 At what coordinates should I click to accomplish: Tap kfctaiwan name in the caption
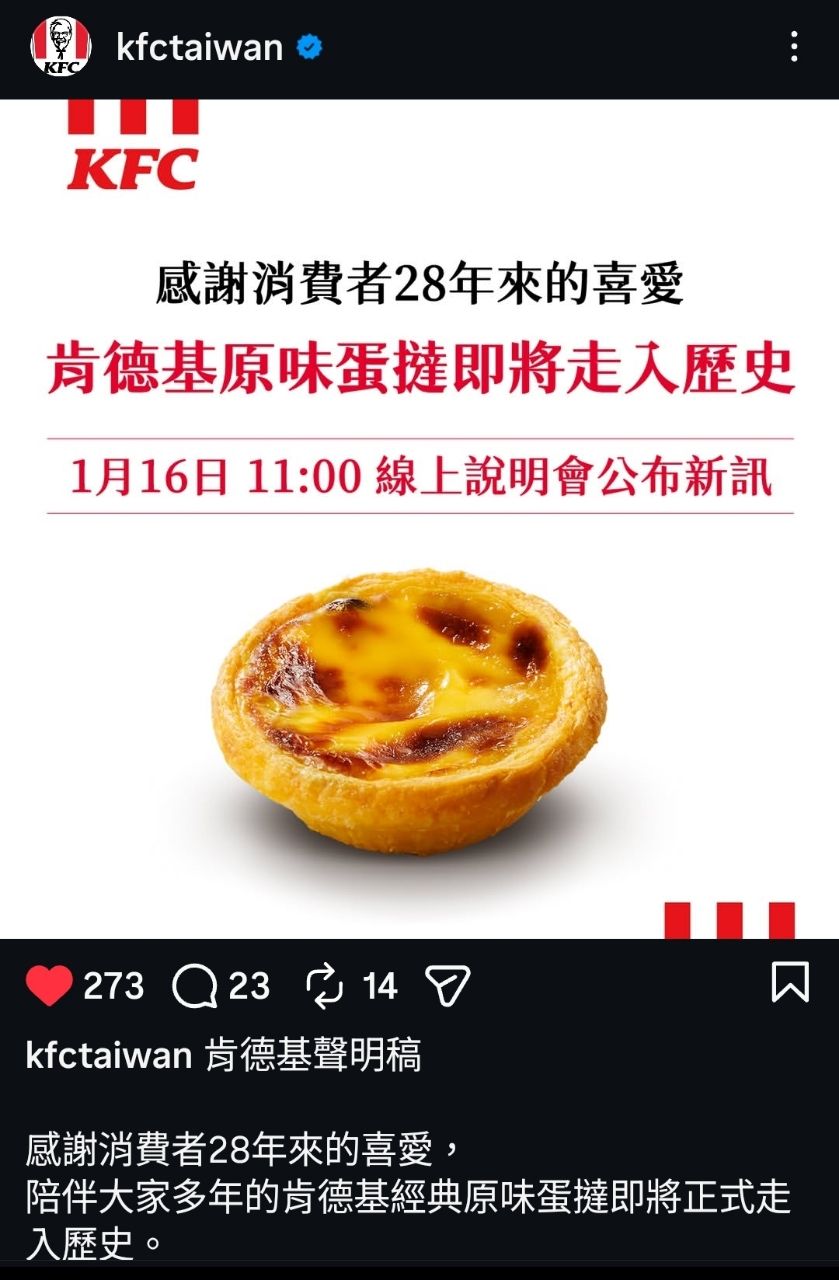coord(108,1055)
